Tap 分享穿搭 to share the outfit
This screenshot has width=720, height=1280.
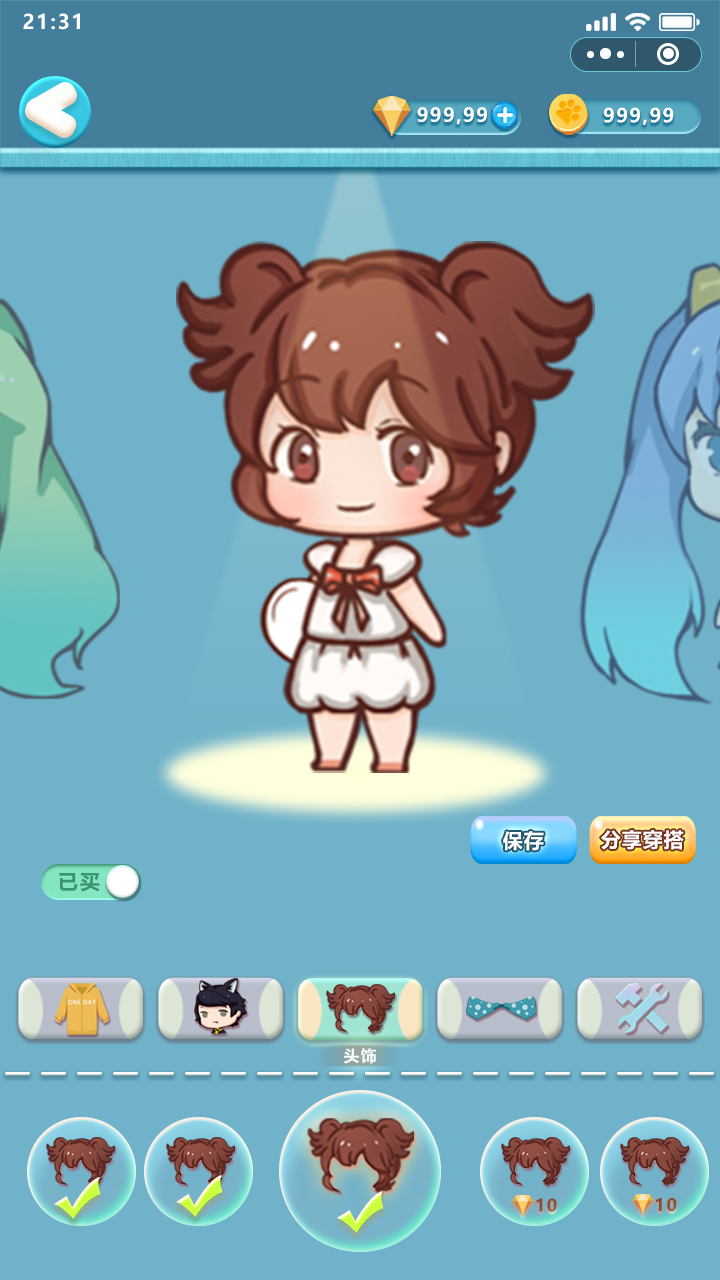pos(642,840)
